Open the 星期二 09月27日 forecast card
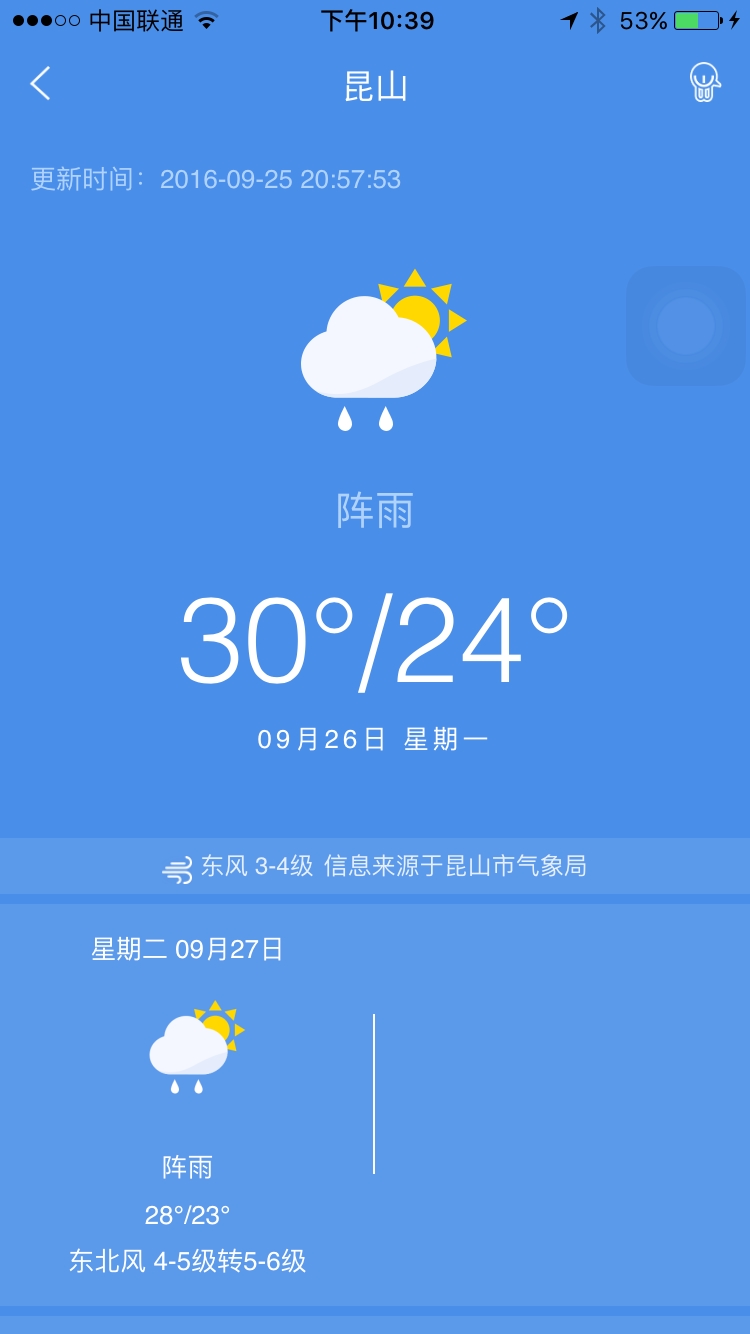This screenshot has width=750, height=1334. 188,1100
